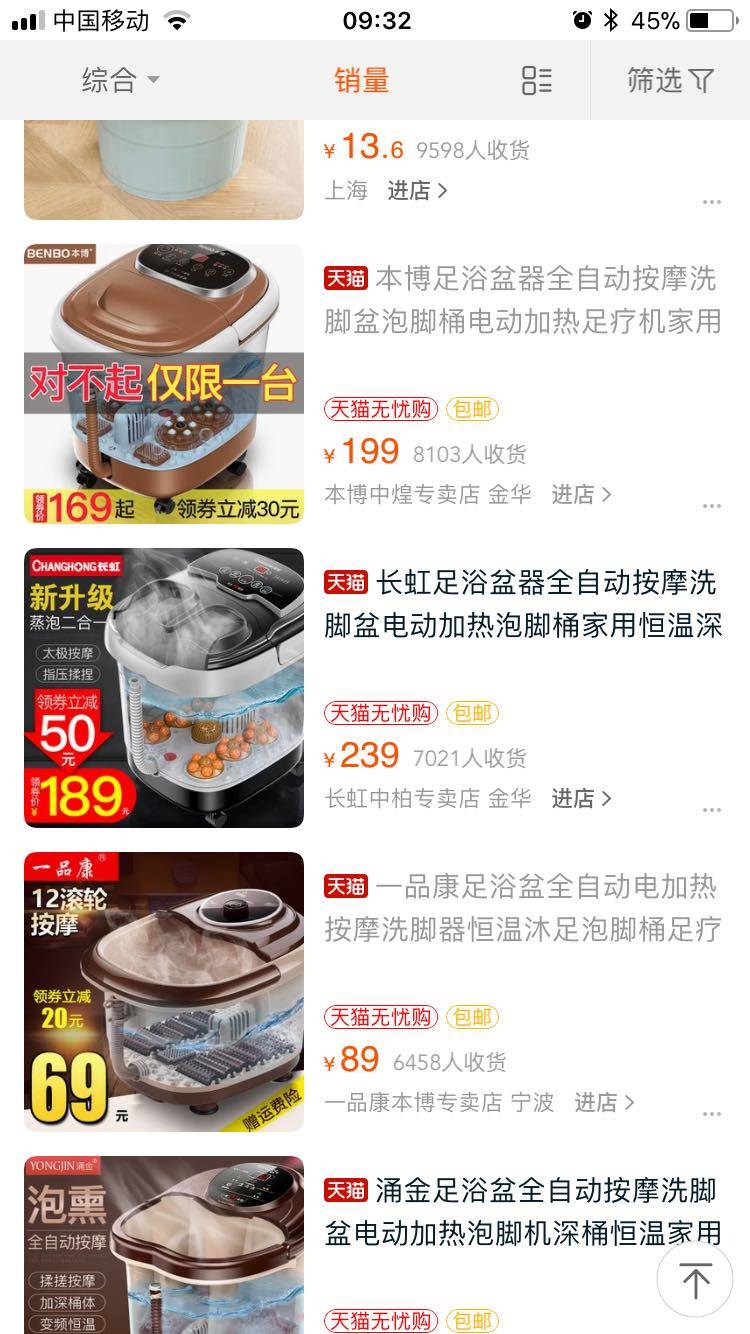Open the 本博足浴盆器 product listing
This screenshot has width=750, height=1334.
coord(521,299)
